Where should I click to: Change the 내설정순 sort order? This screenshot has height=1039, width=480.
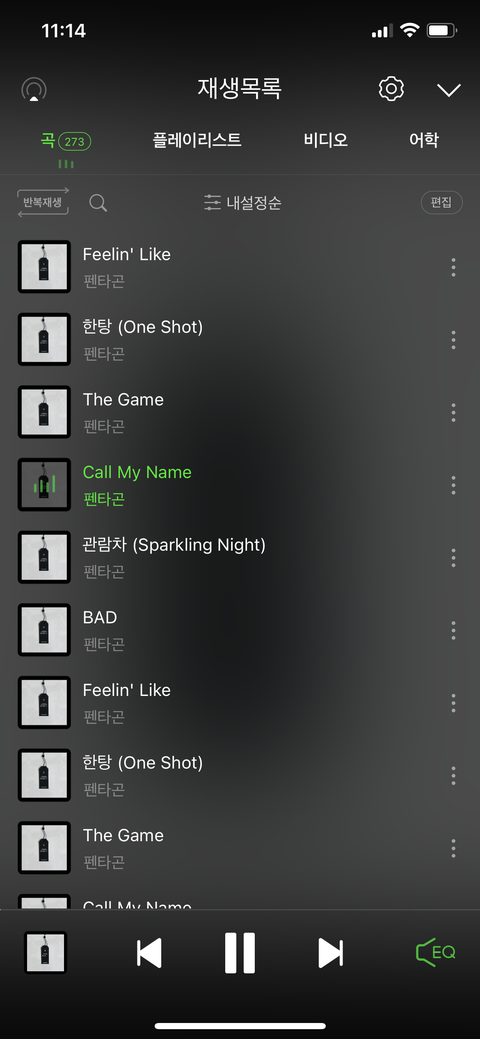click(x=242, y=203)
